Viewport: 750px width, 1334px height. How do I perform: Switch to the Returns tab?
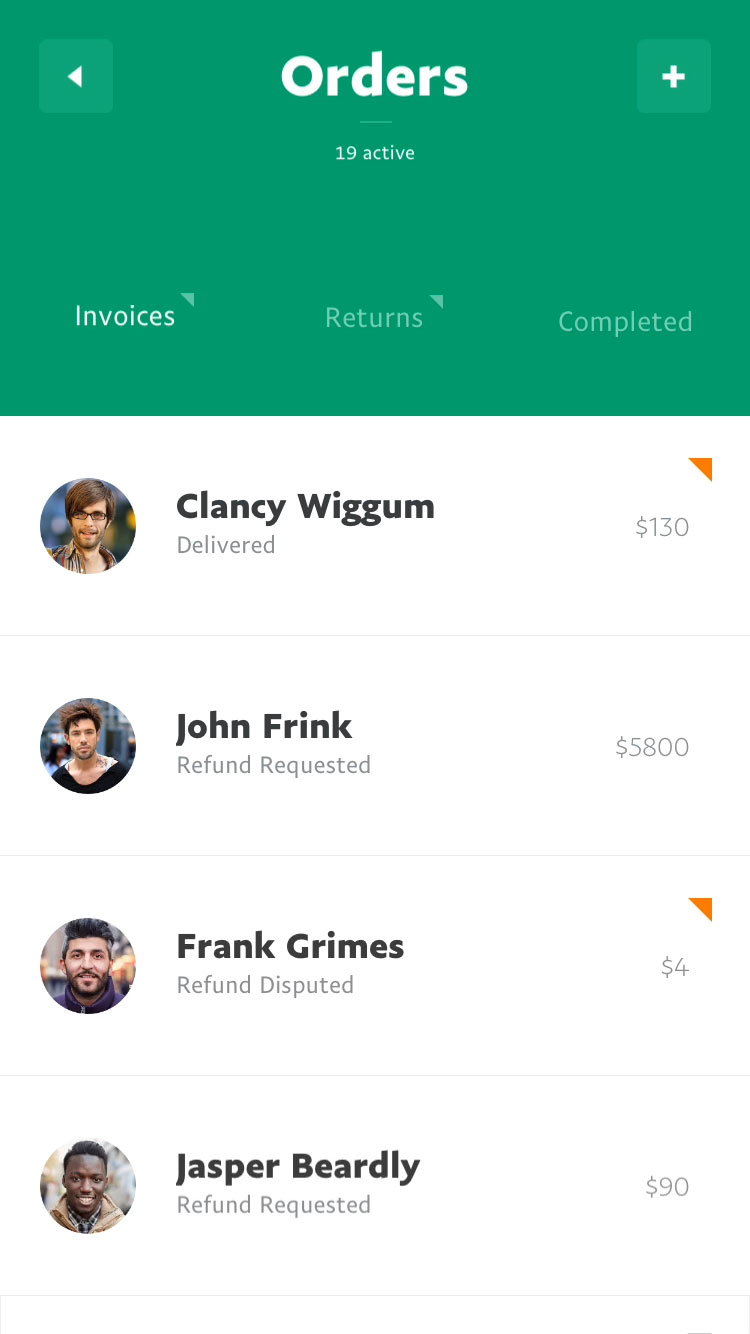click(374, 318)
